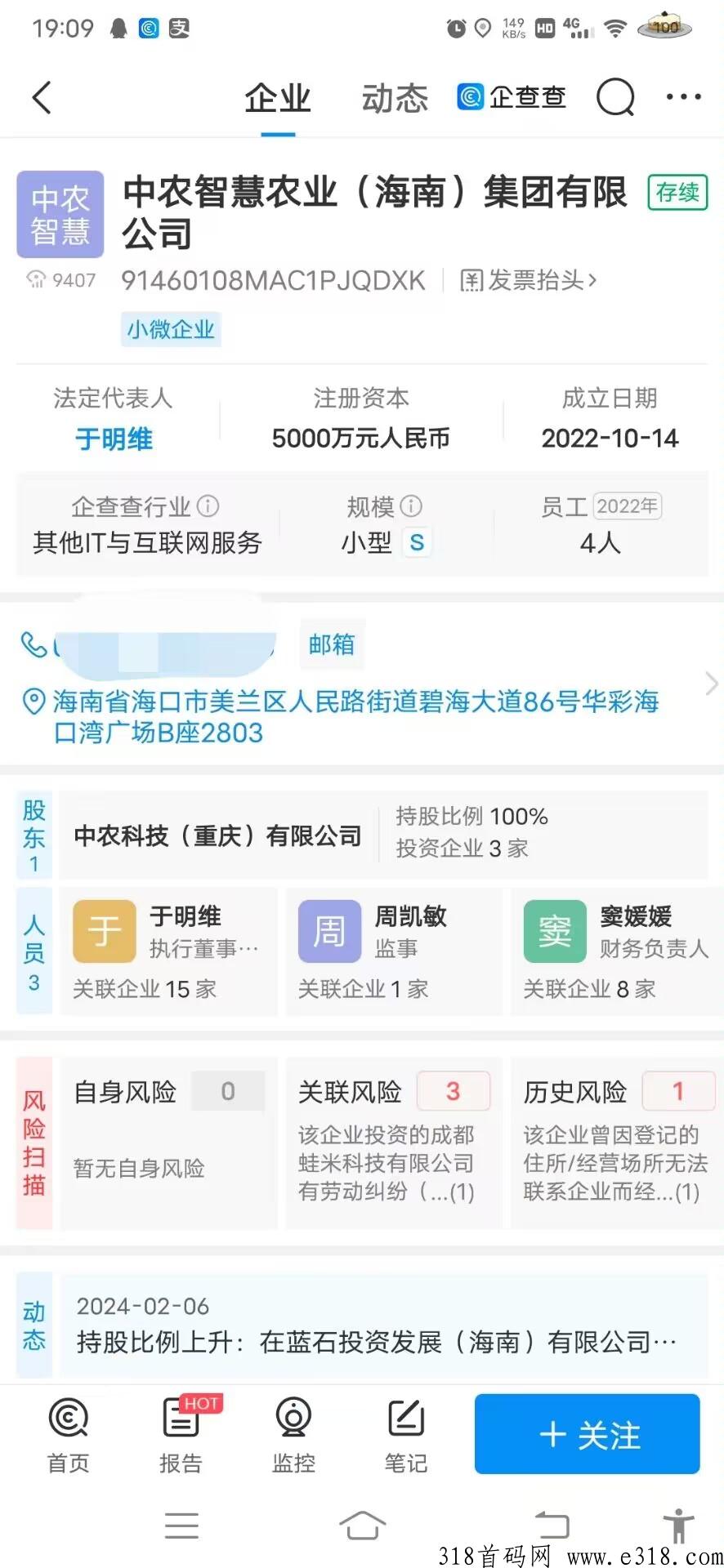The height and width of the screenshot is (1568, 724).
Task: Open shareholder 中农科技（重庆）有限公司
Action: pyautogui.click(x=218, y=835)
